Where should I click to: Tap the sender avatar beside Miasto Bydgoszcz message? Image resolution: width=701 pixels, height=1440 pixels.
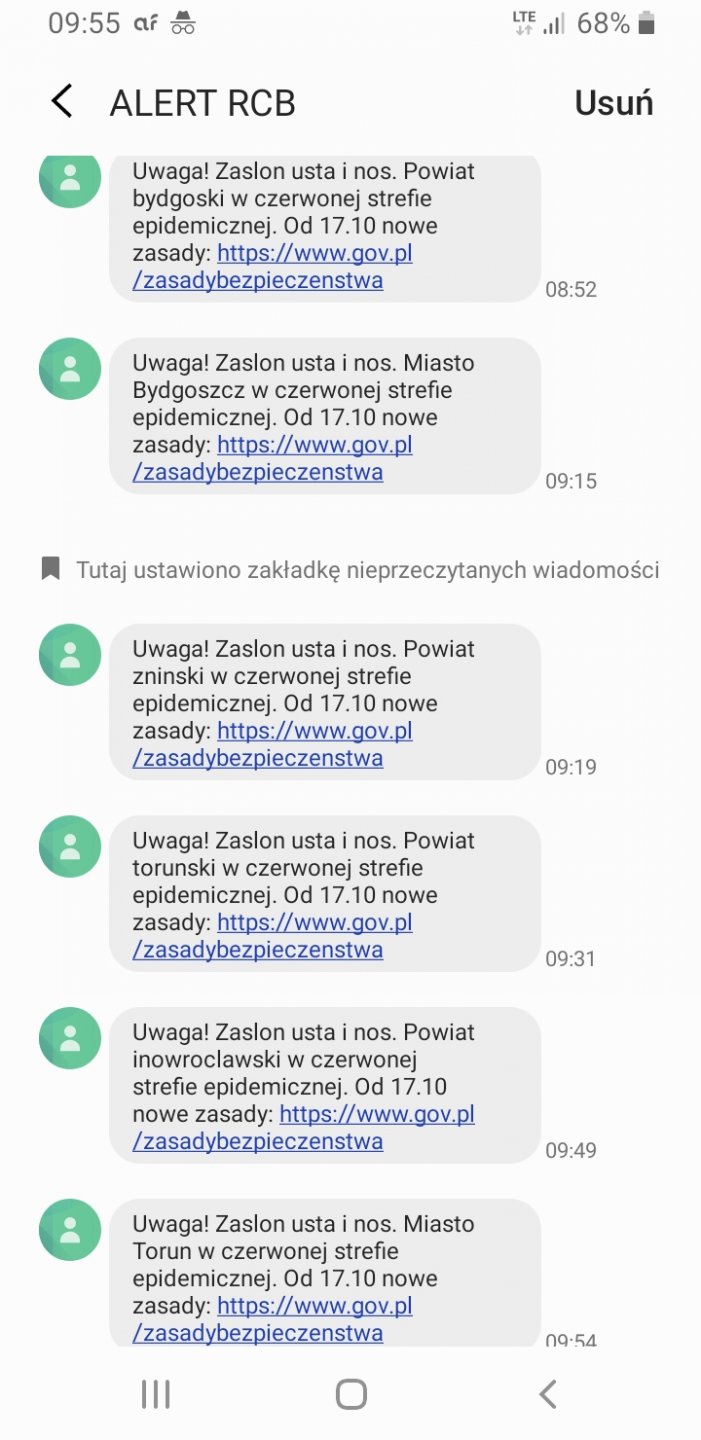coord(70,369)
